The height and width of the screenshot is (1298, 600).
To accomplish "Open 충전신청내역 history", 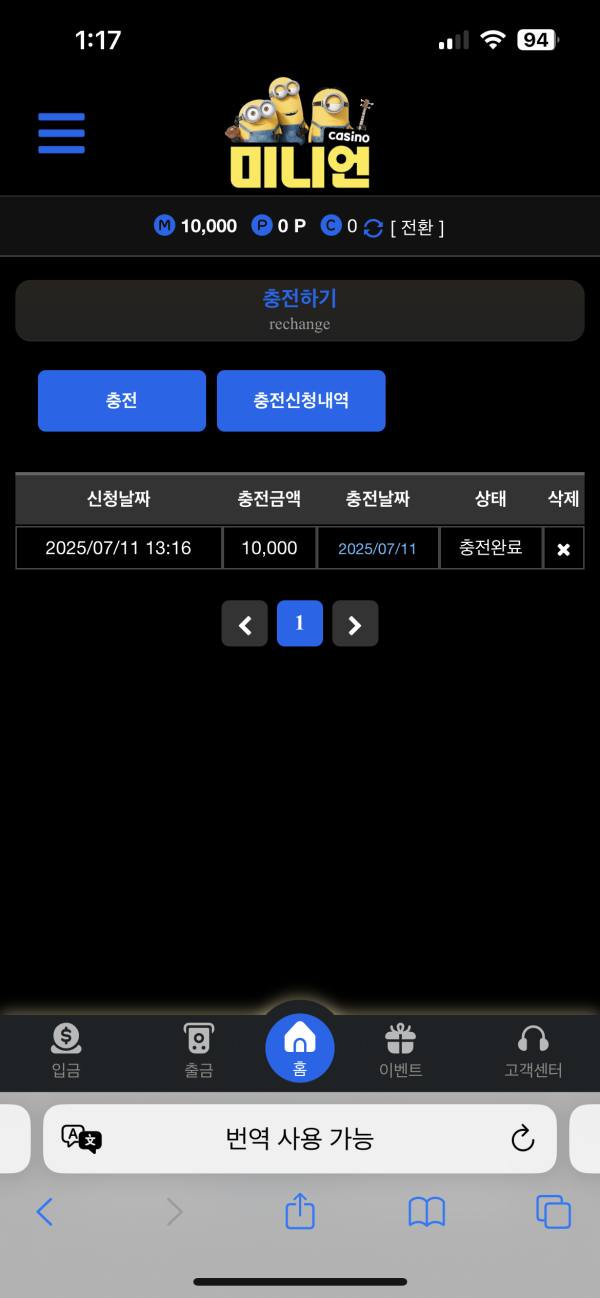I will click(x=301, y=401).
